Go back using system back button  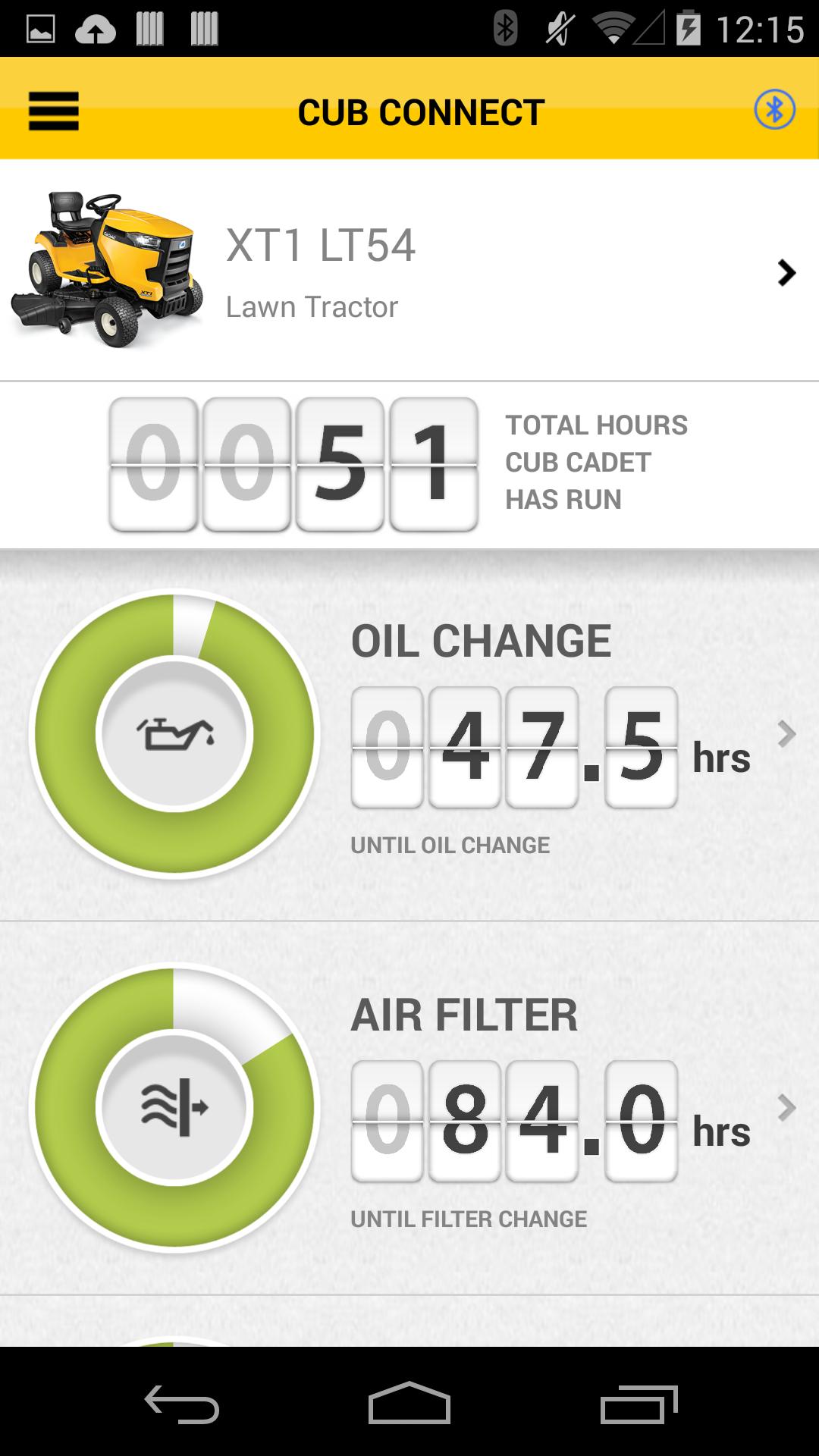(x=182, y=1404)
